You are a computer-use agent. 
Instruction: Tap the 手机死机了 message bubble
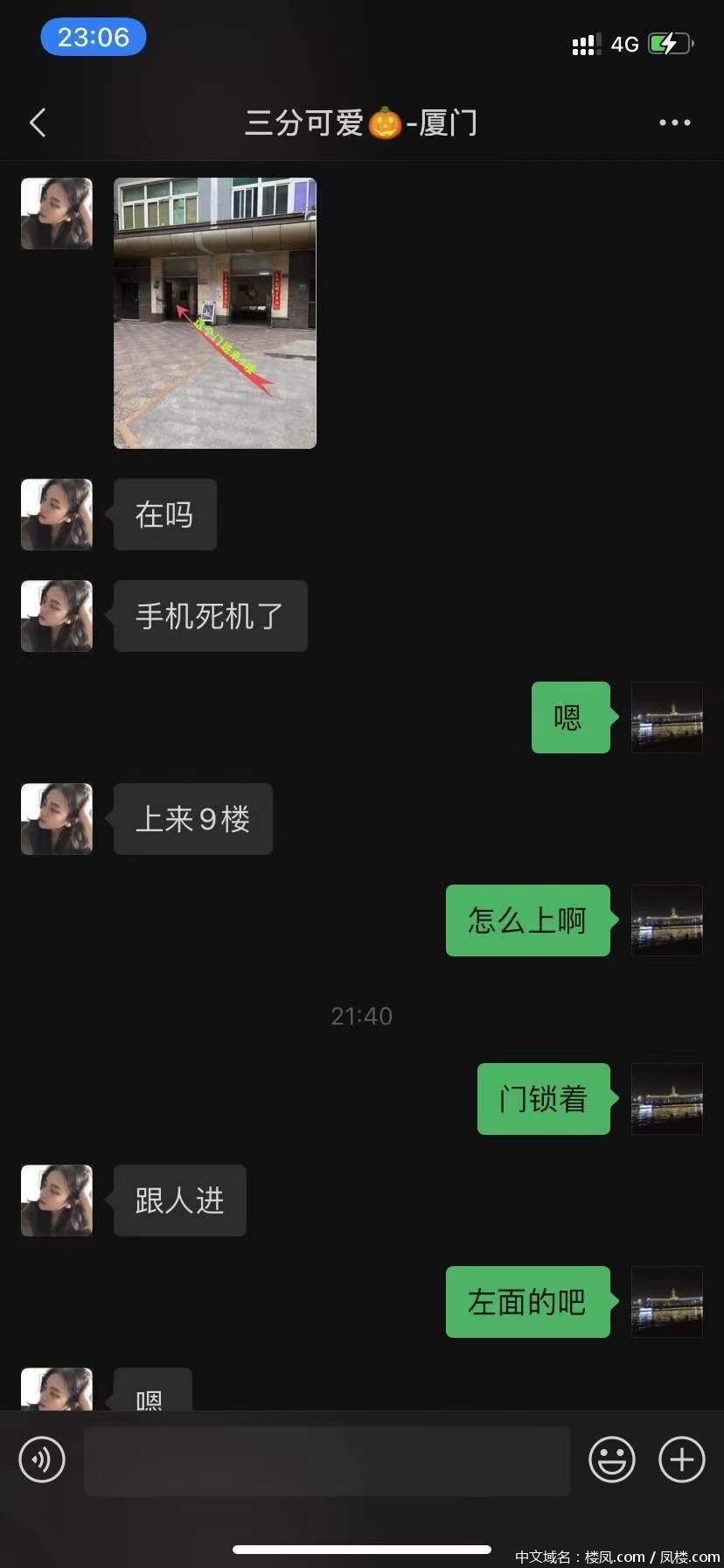(x=210, y=616)
